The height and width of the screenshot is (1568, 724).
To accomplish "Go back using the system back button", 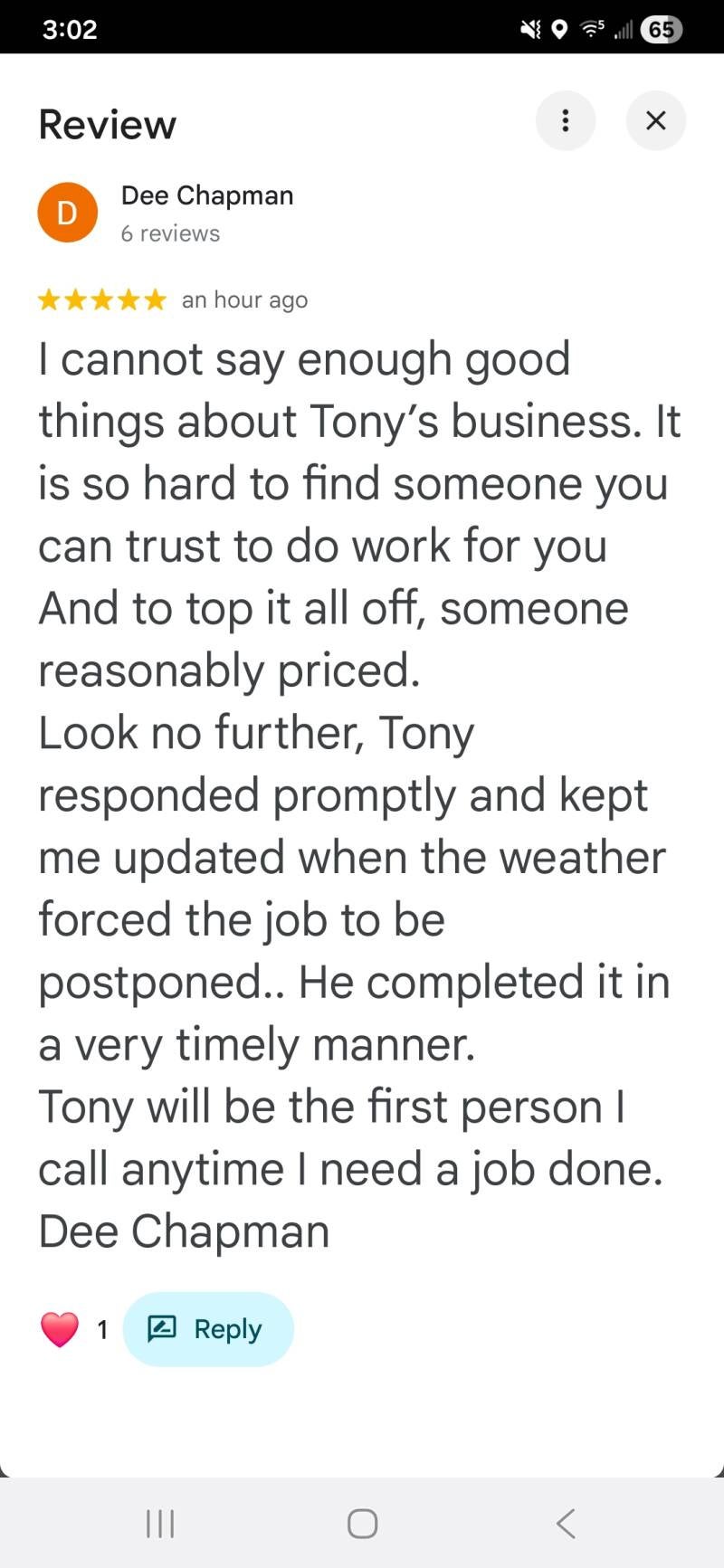I will pos(566,1524).
